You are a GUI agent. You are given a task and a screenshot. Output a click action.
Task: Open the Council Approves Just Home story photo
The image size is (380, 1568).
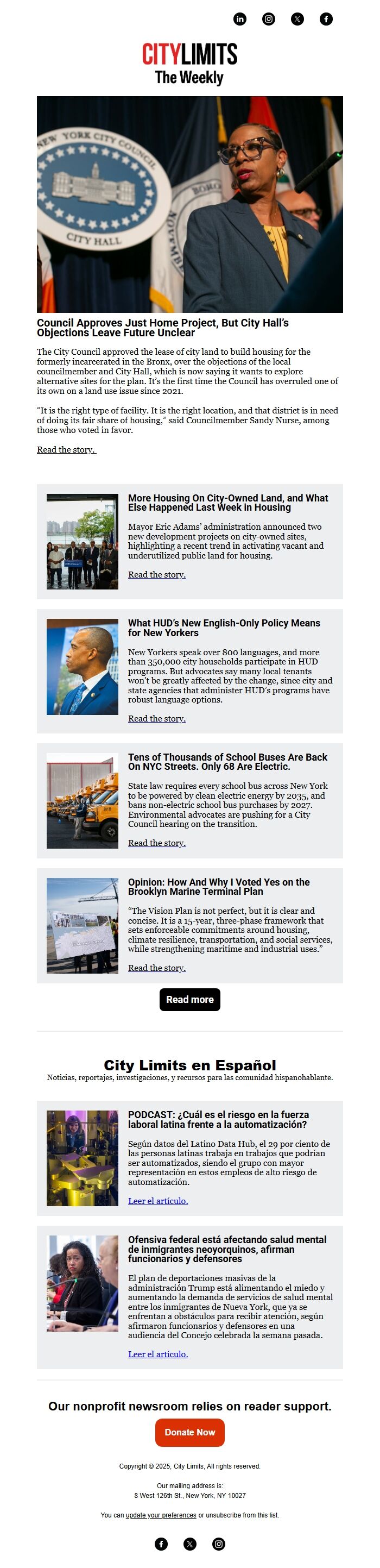(189, 204)
